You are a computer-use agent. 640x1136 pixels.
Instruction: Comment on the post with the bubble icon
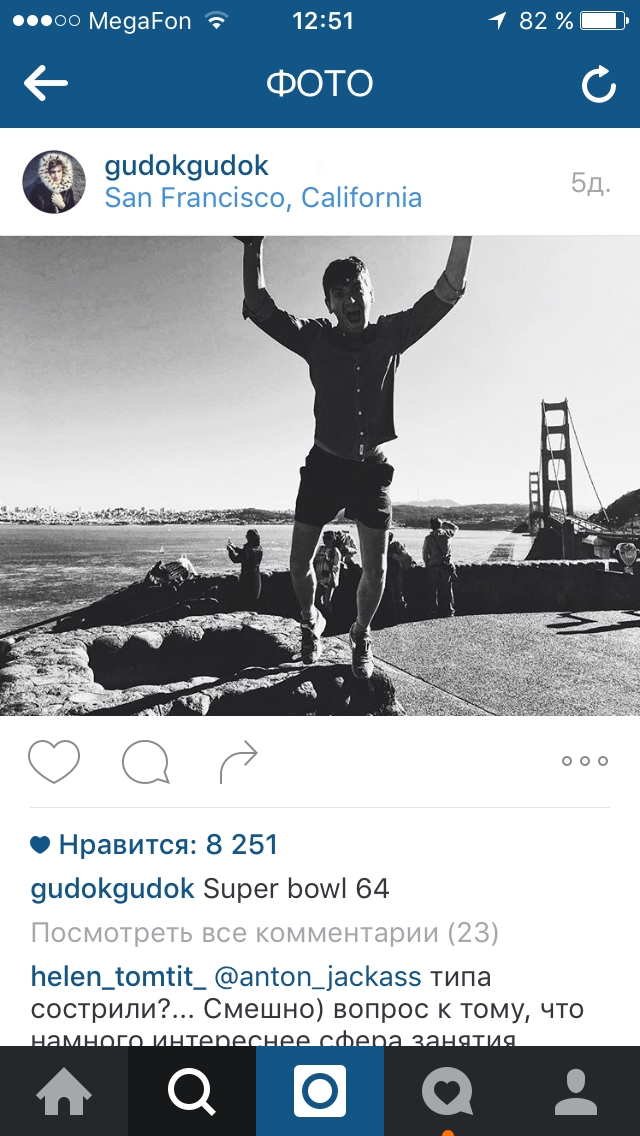[x=145, y=763]
